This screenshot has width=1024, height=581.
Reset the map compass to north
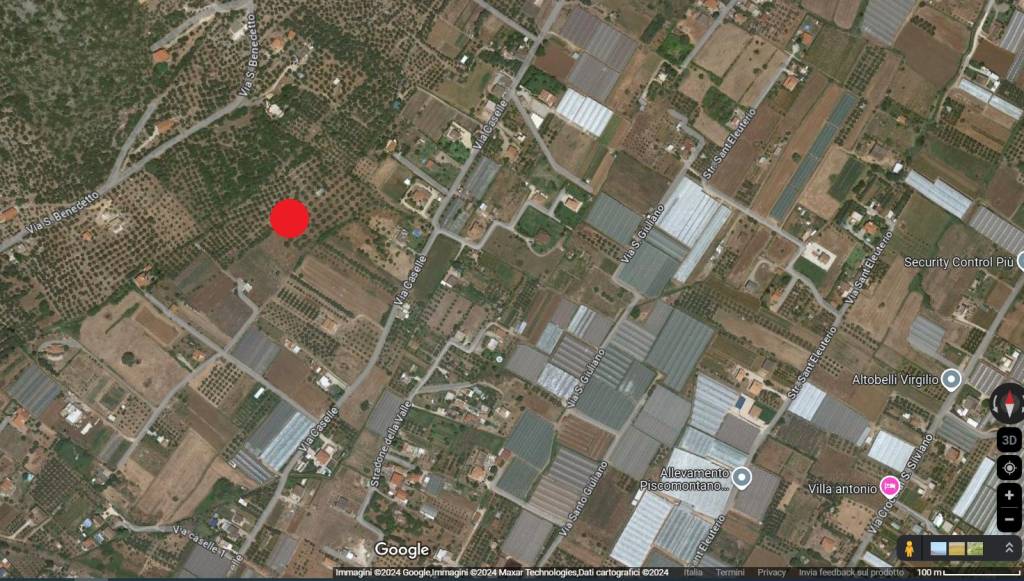tap(1008, 403)
